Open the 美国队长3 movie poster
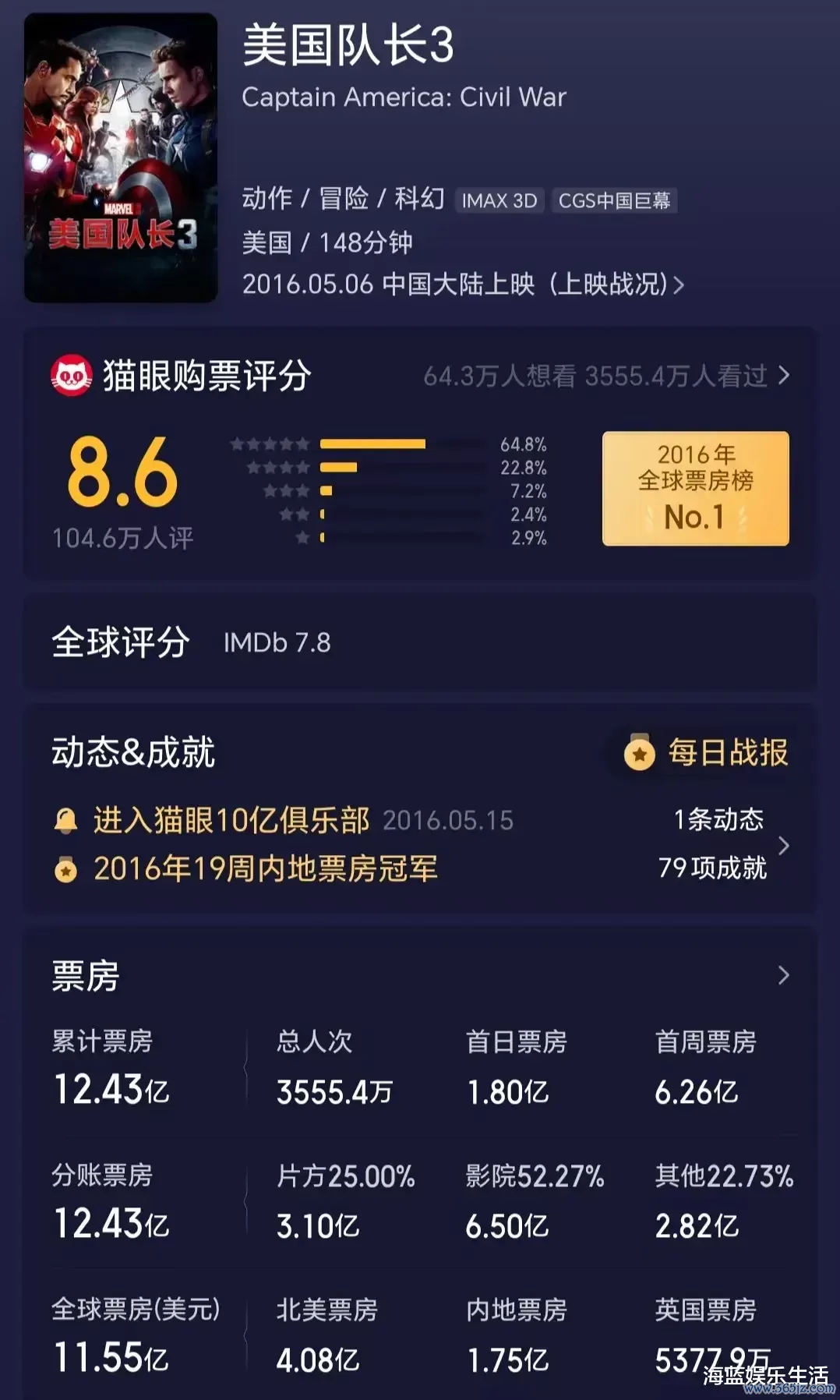The image size is (840, 1400). pos(121,157)
